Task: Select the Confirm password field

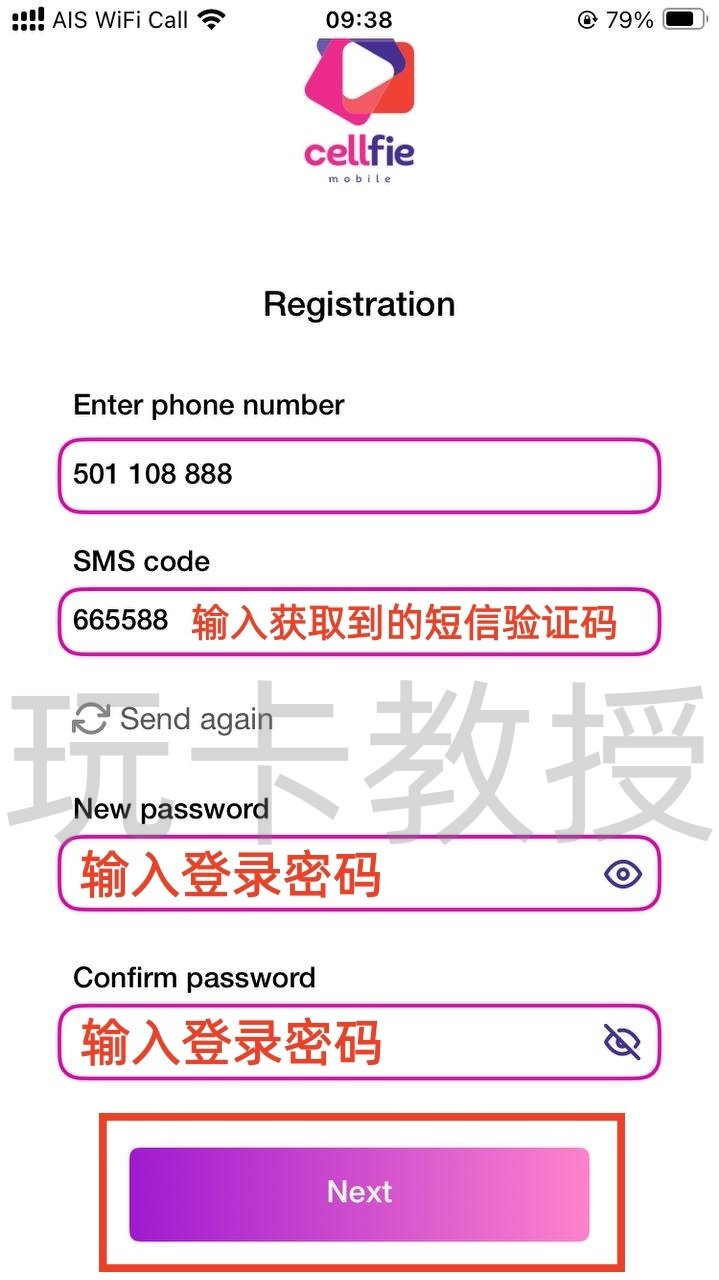Action: [330, 1043]
